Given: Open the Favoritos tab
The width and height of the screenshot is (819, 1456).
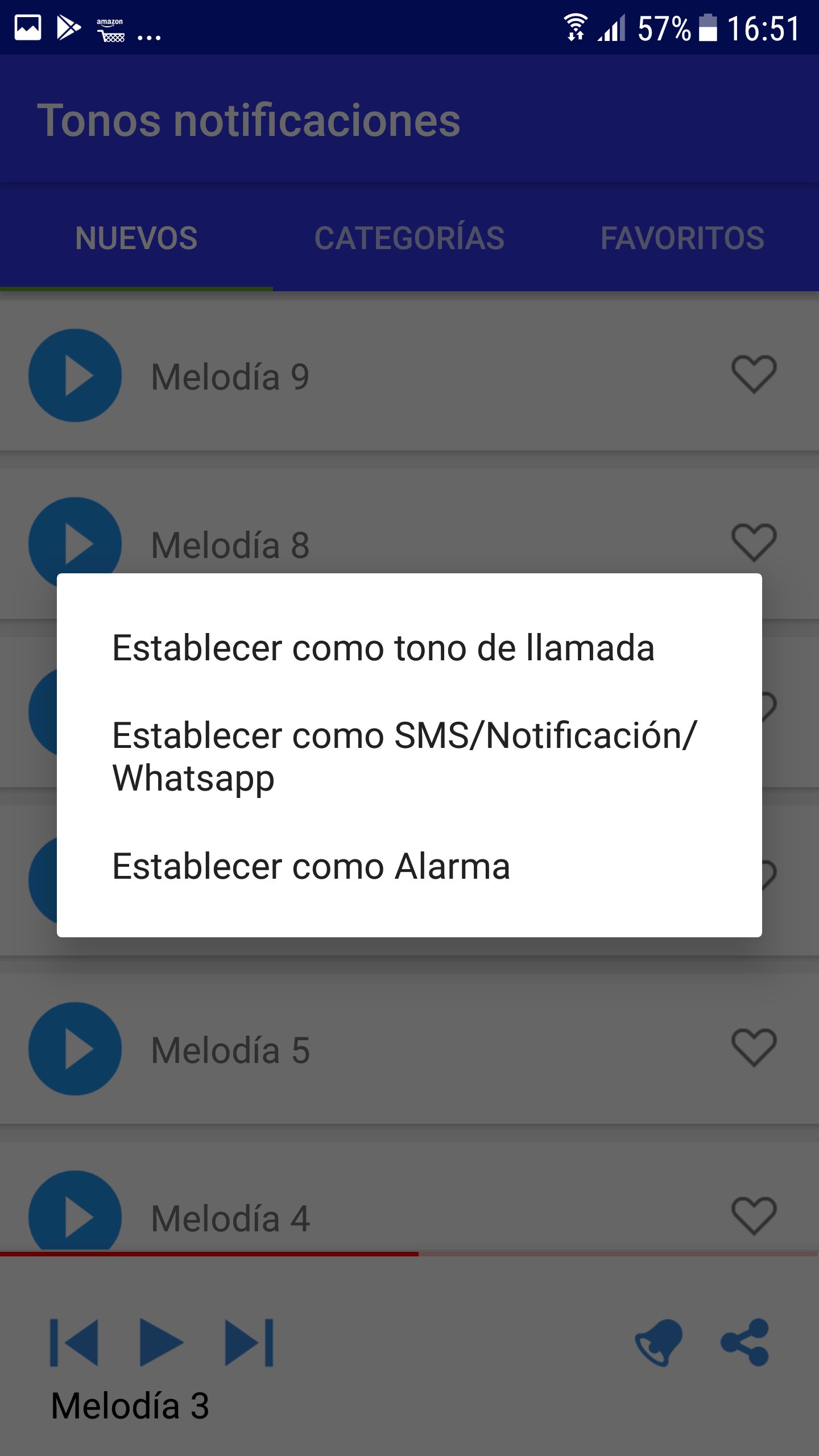Looking at the screenshot, I should [682, 238].
